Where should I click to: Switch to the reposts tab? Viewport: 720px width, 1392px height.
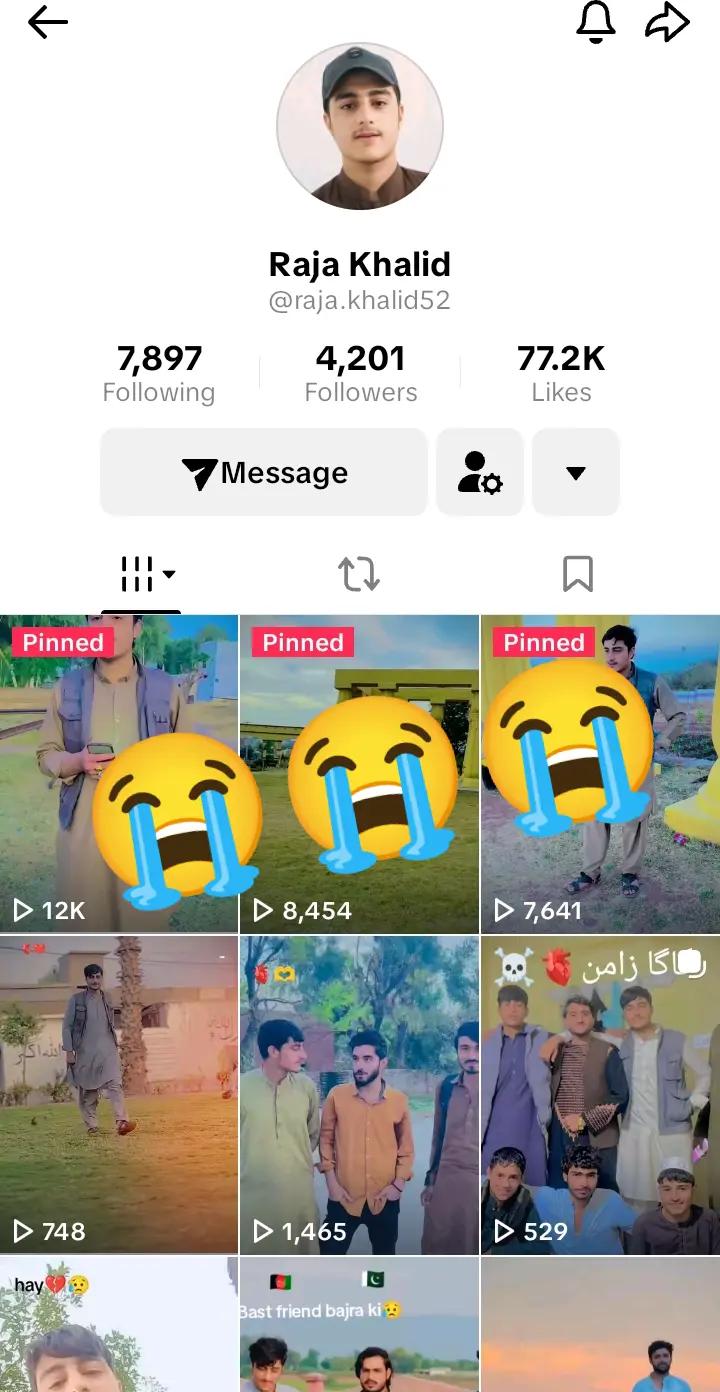coord(359,575)
